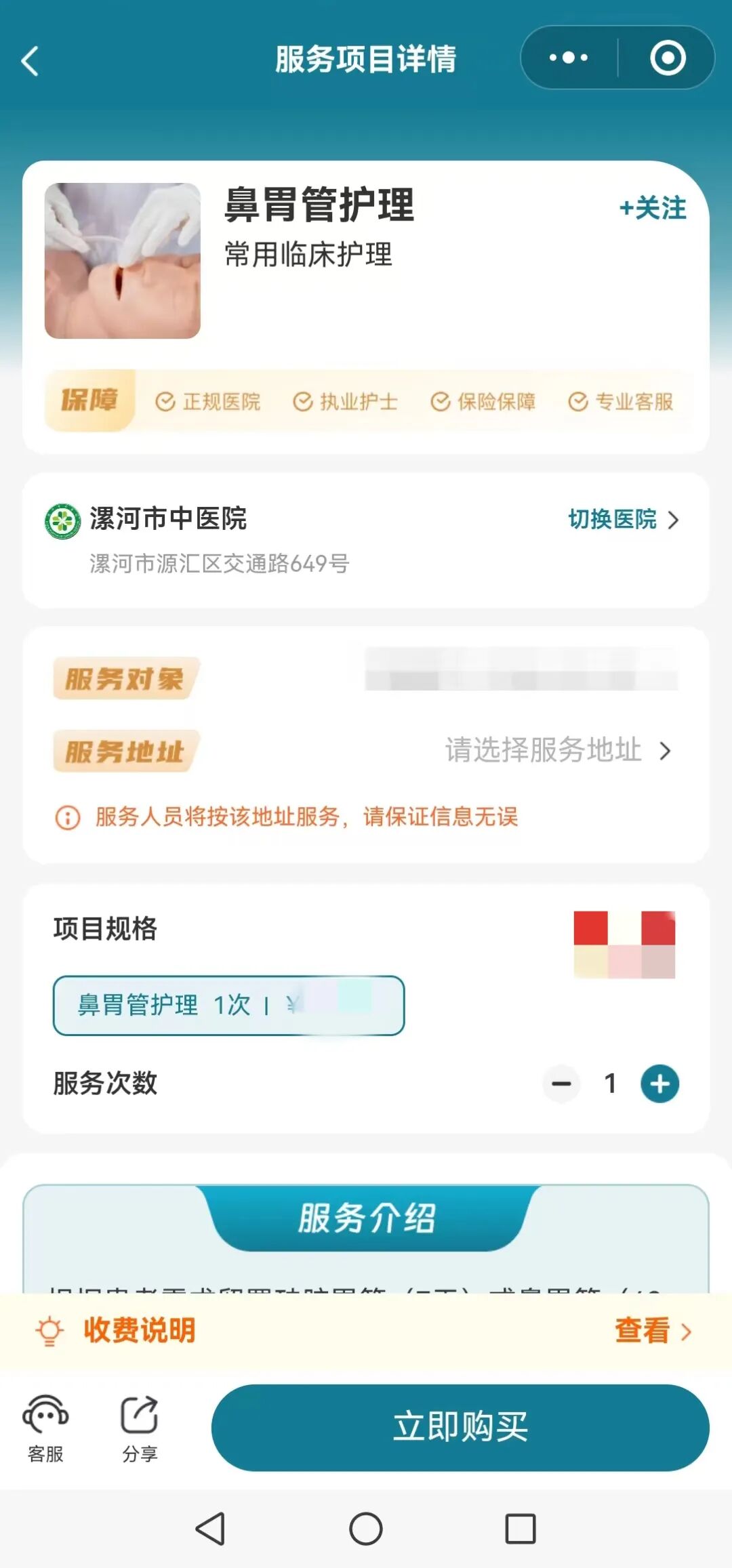Increase the service count by one
This screenshot has width=732, height=1568.
659,1084
